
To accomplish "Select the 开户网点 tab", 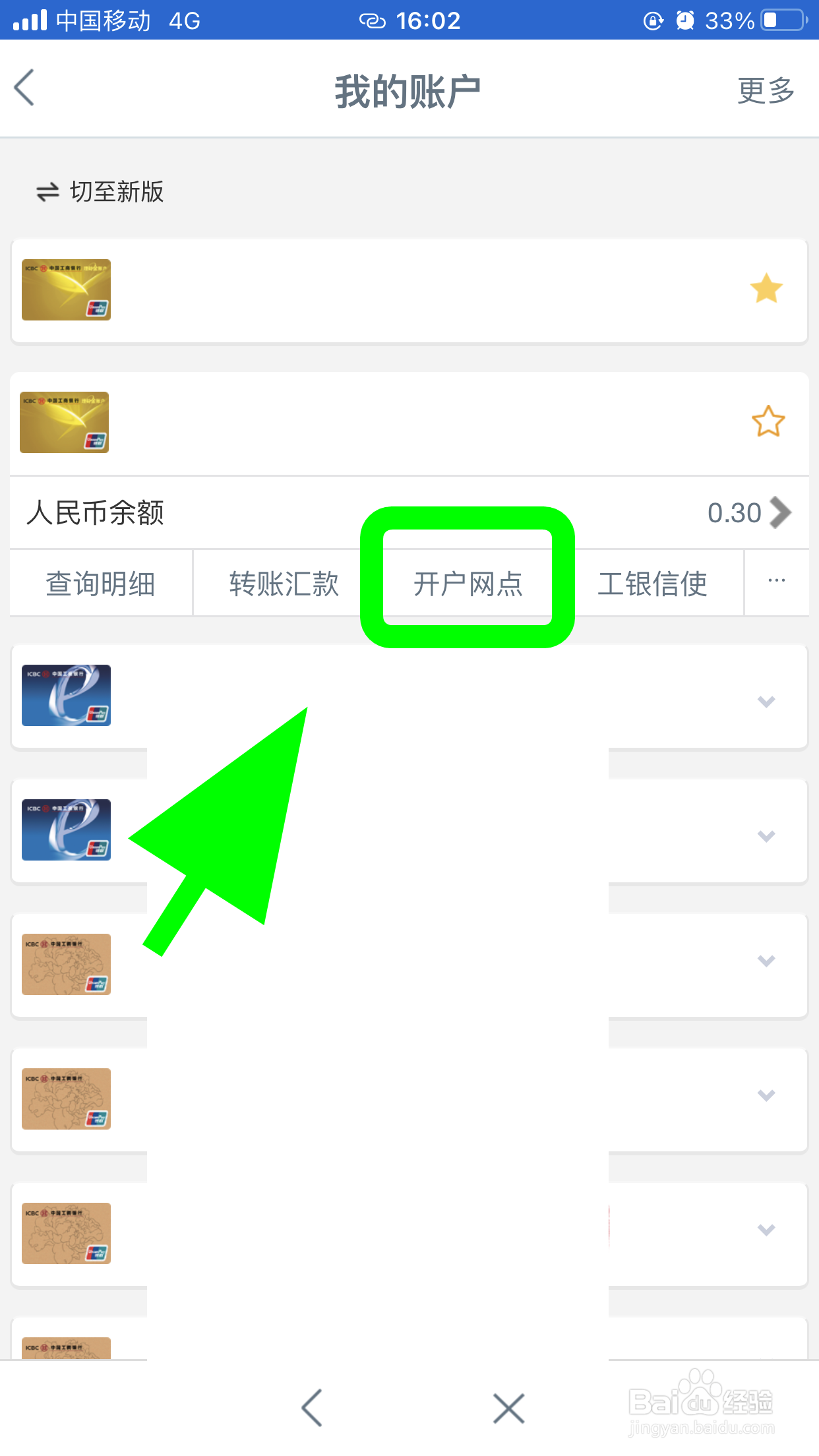I will (468, 583).
